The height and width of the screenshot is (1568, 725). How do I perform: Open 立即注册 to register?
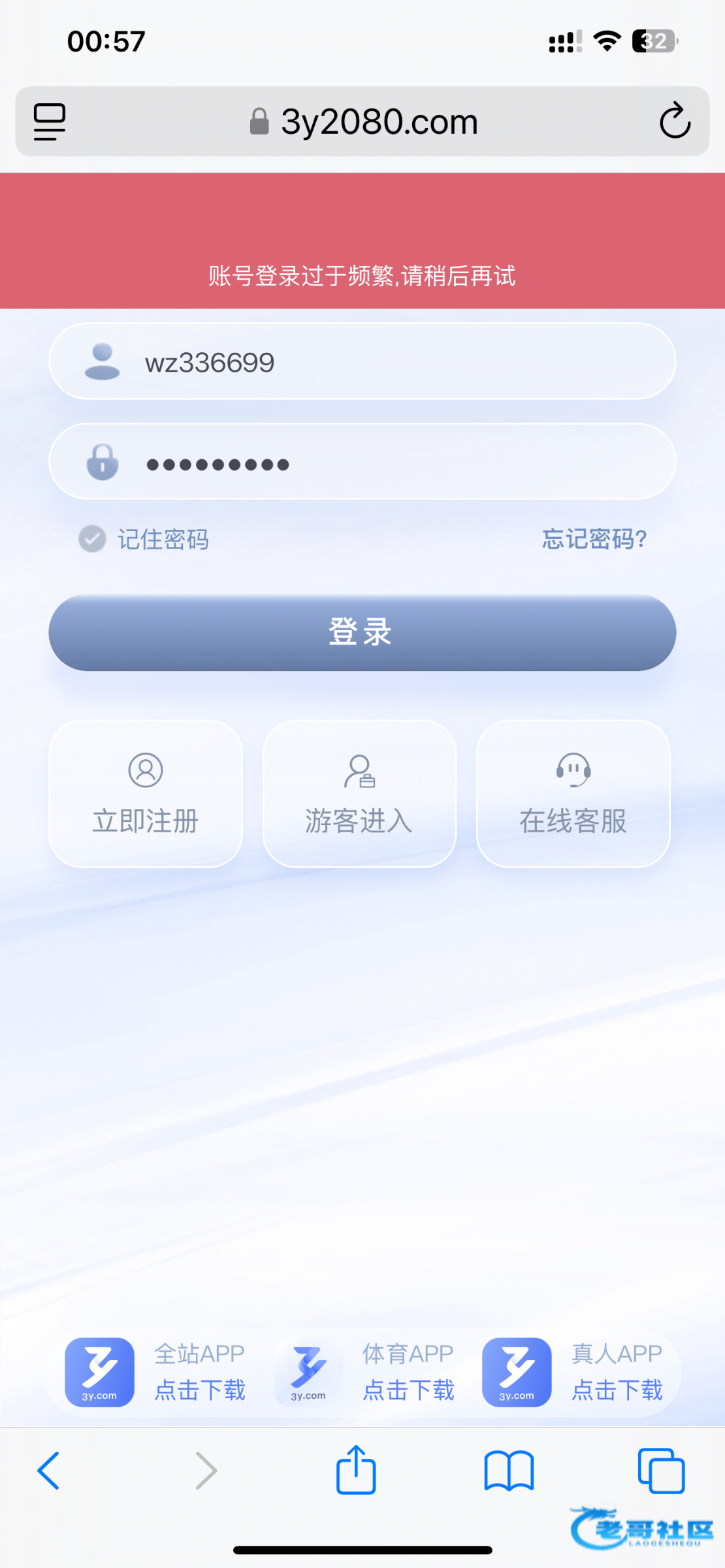(x=145, y=794)
